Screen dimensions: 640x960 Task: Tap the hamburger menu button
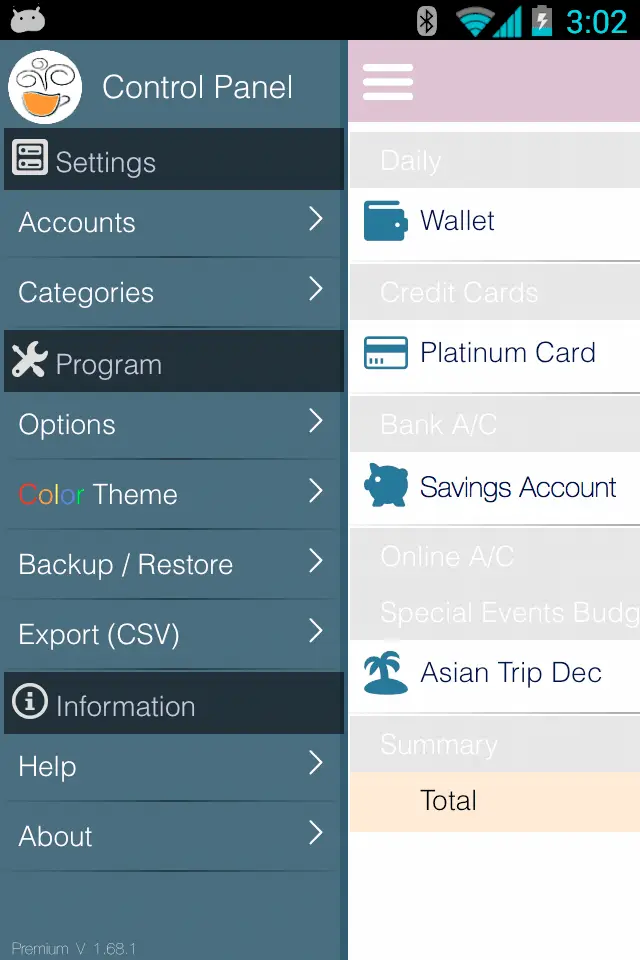388,82
